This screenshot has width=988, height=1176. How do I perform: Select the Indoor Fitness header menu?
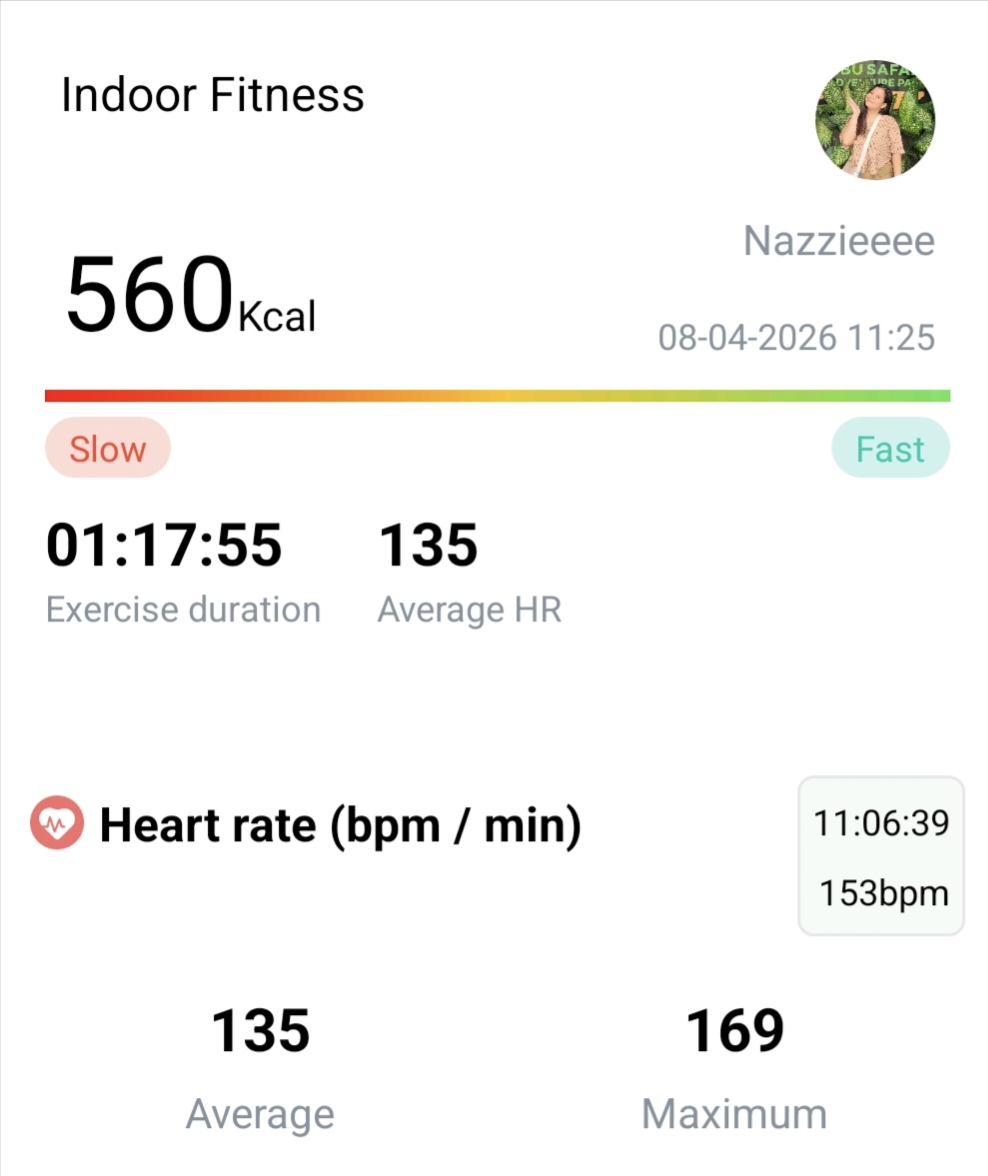click(213, 93)
